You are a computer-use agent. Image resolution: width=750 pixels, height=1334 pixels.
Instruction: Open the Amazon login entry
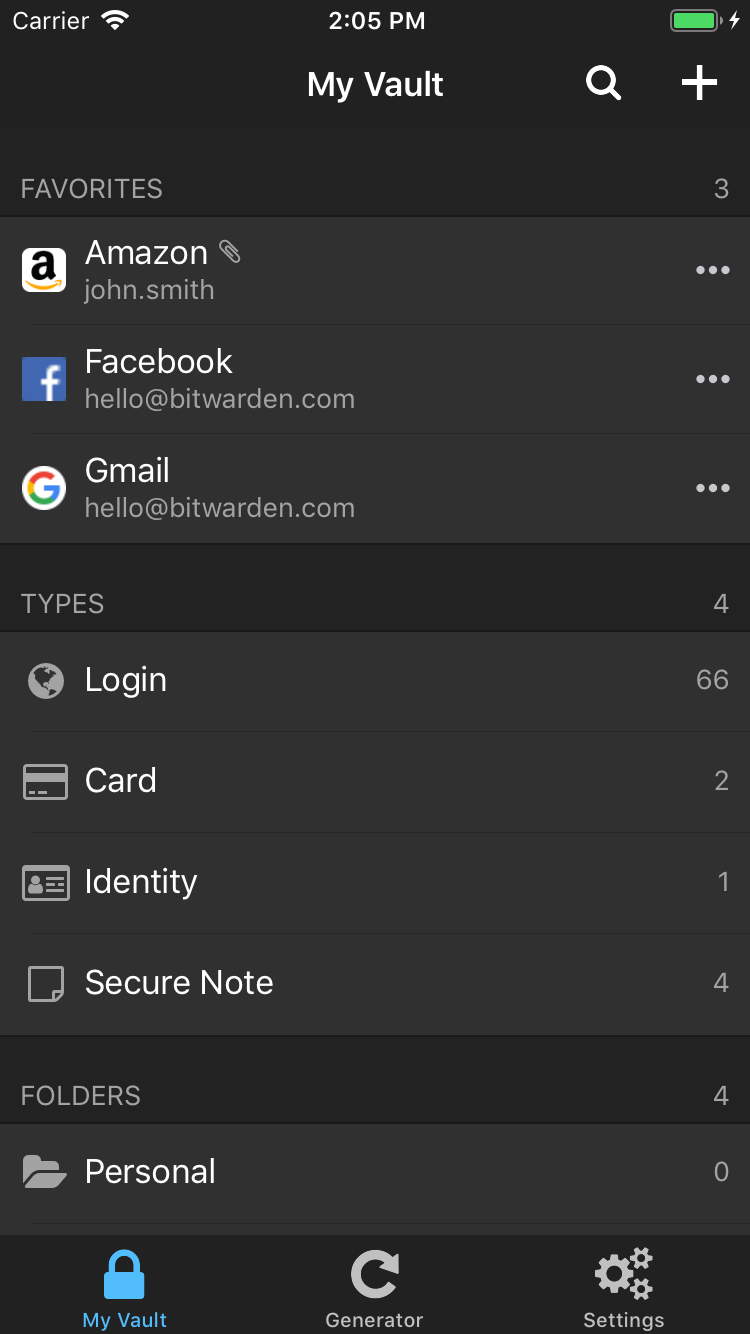(300, 271)
